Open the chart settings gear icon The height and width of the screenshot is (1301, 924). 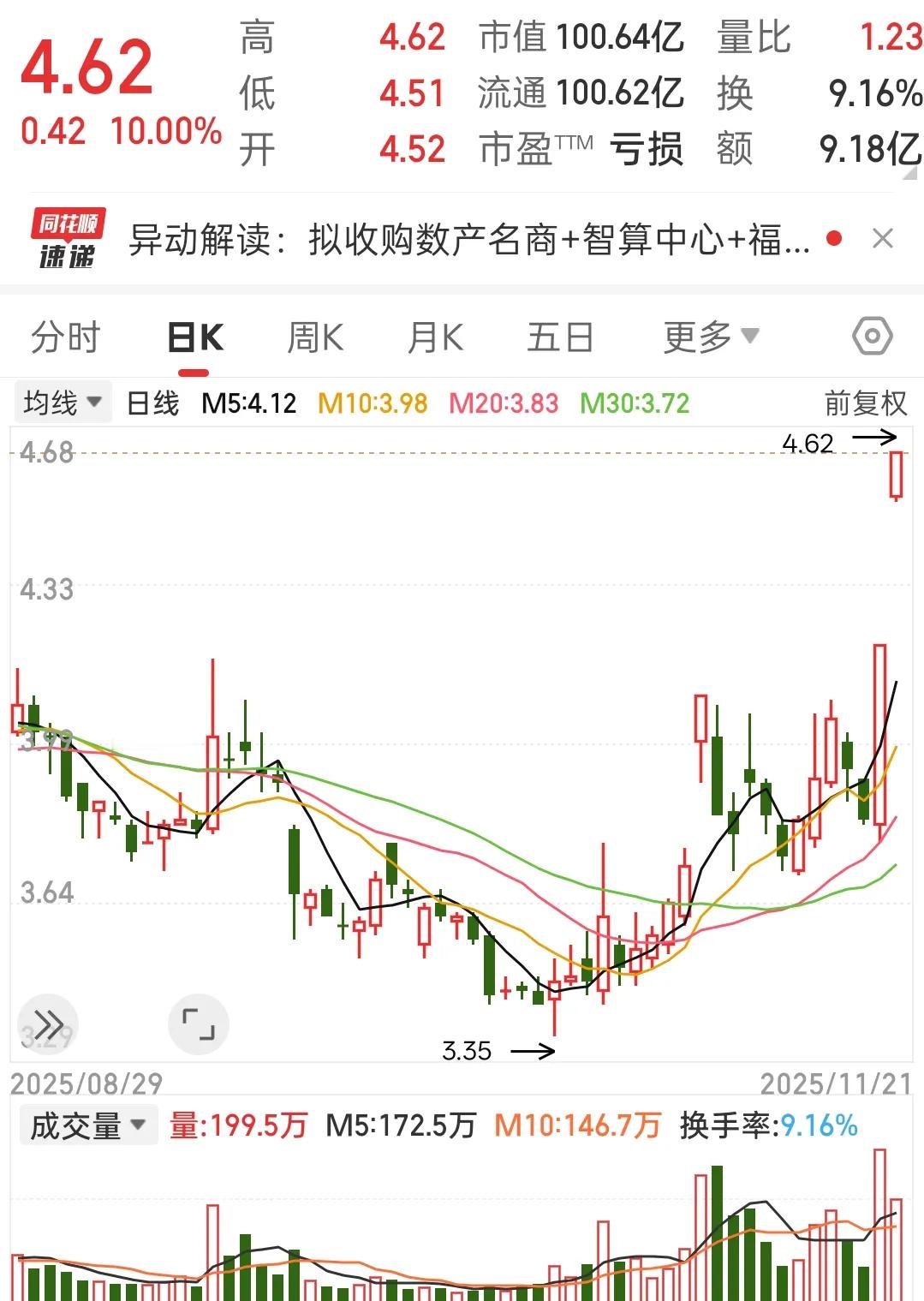click(x=873, y=337)
